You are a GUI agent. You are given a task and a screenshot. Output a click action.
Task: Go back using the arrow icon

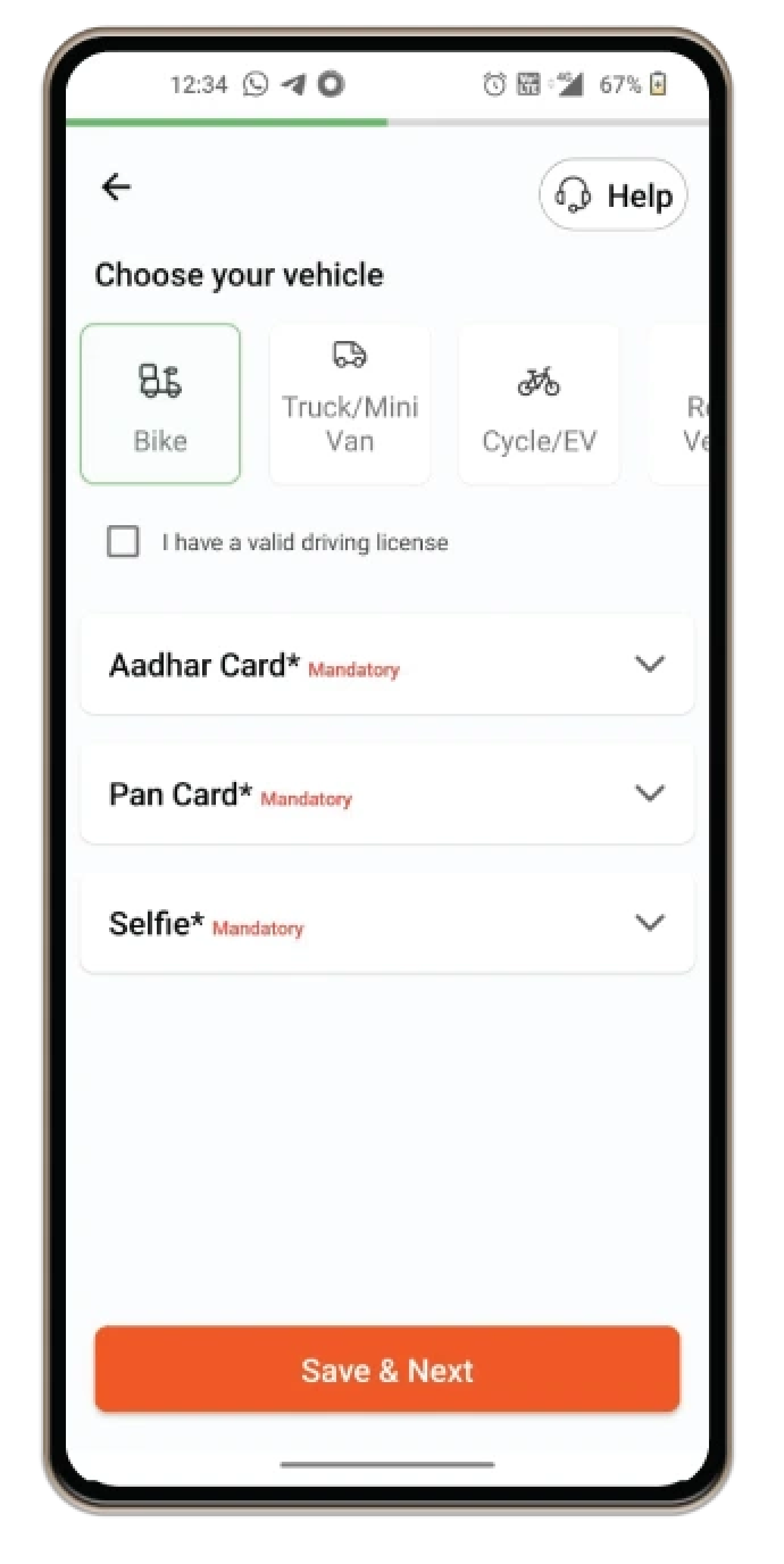click(x=116, y=186)
